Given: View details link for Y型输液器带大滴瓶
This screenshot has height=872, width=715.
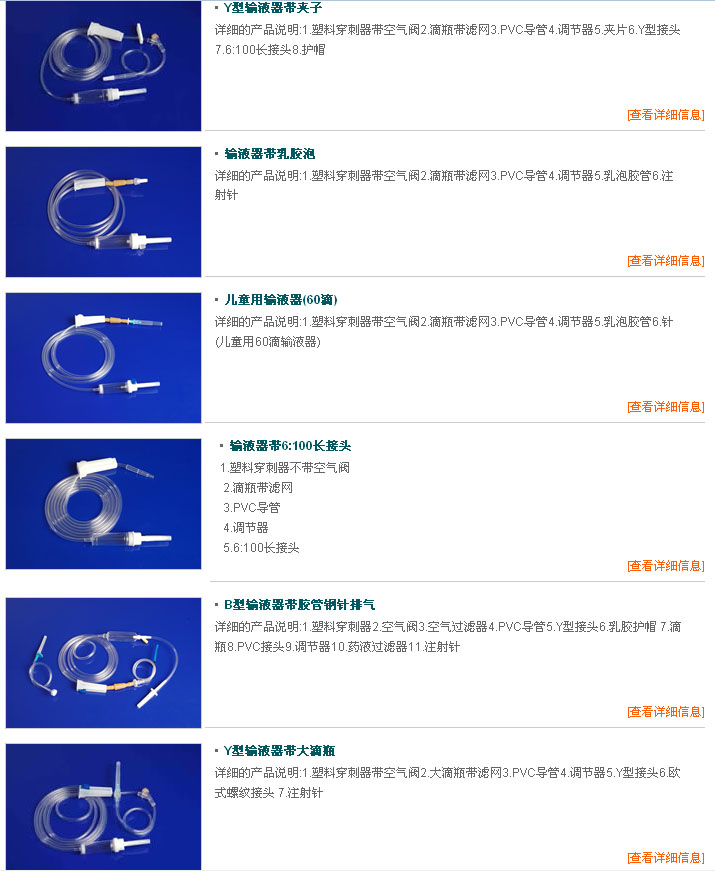Looking at the screenshot, I should [x=665, y=857].
